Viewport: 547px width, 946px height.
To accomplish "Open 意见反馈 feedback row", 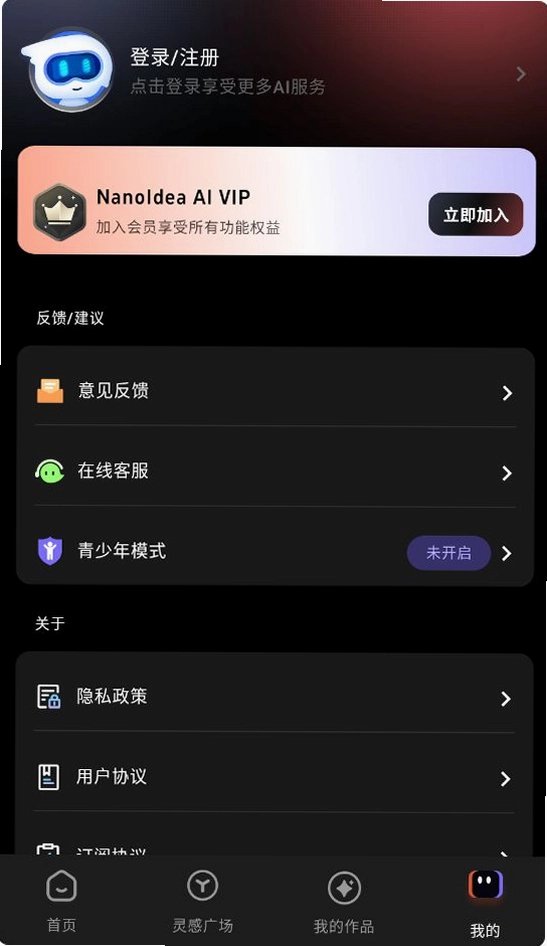I will (x=275, y=391).
